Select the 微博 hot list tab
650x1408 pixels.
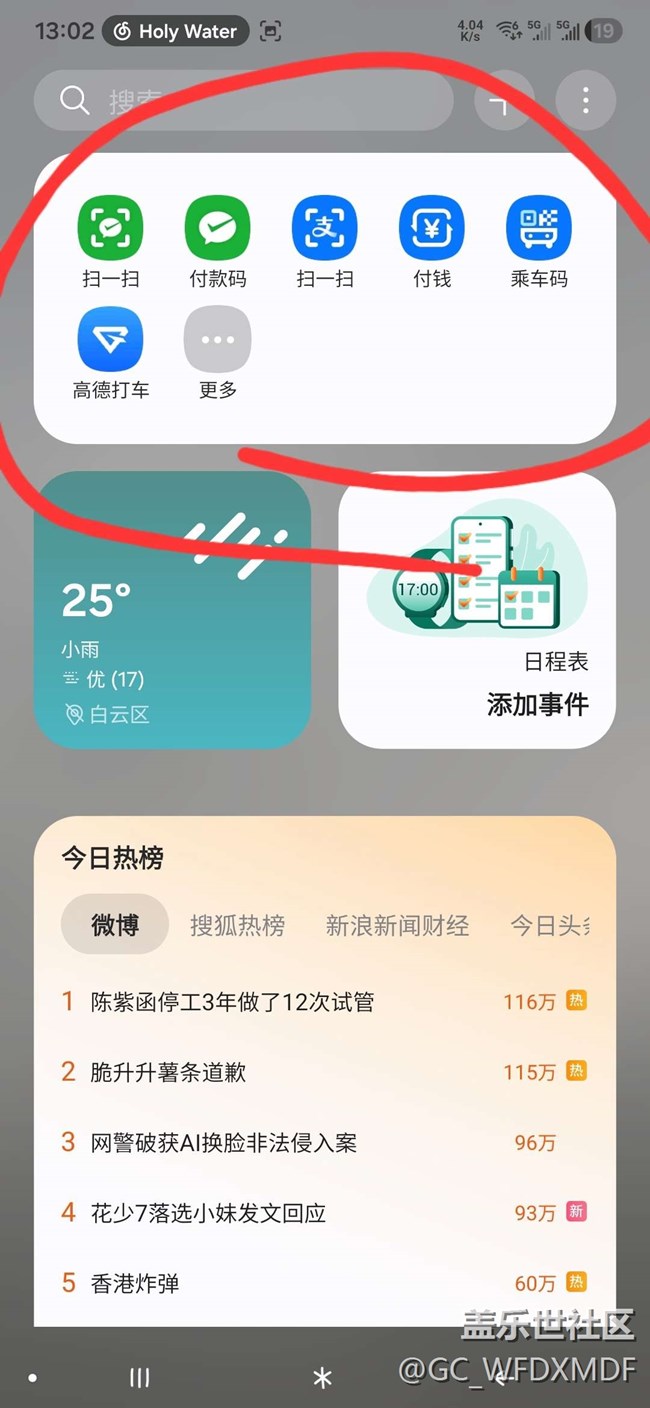pyautogui.click(x=115, y=925)
